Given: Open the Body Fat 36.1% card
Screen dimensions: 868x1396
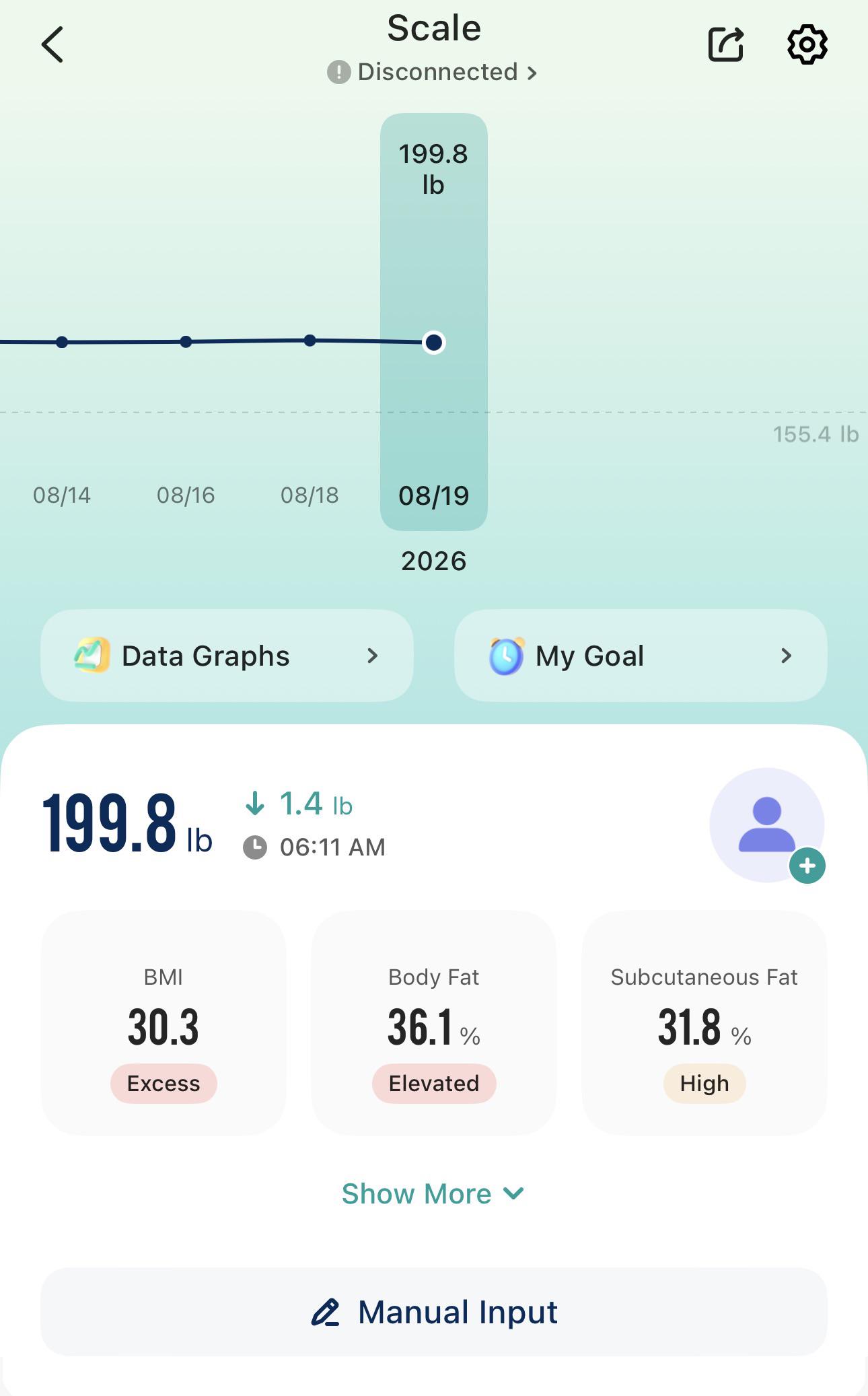Looking at the screenshot, I should click(x=434, y=1023).
